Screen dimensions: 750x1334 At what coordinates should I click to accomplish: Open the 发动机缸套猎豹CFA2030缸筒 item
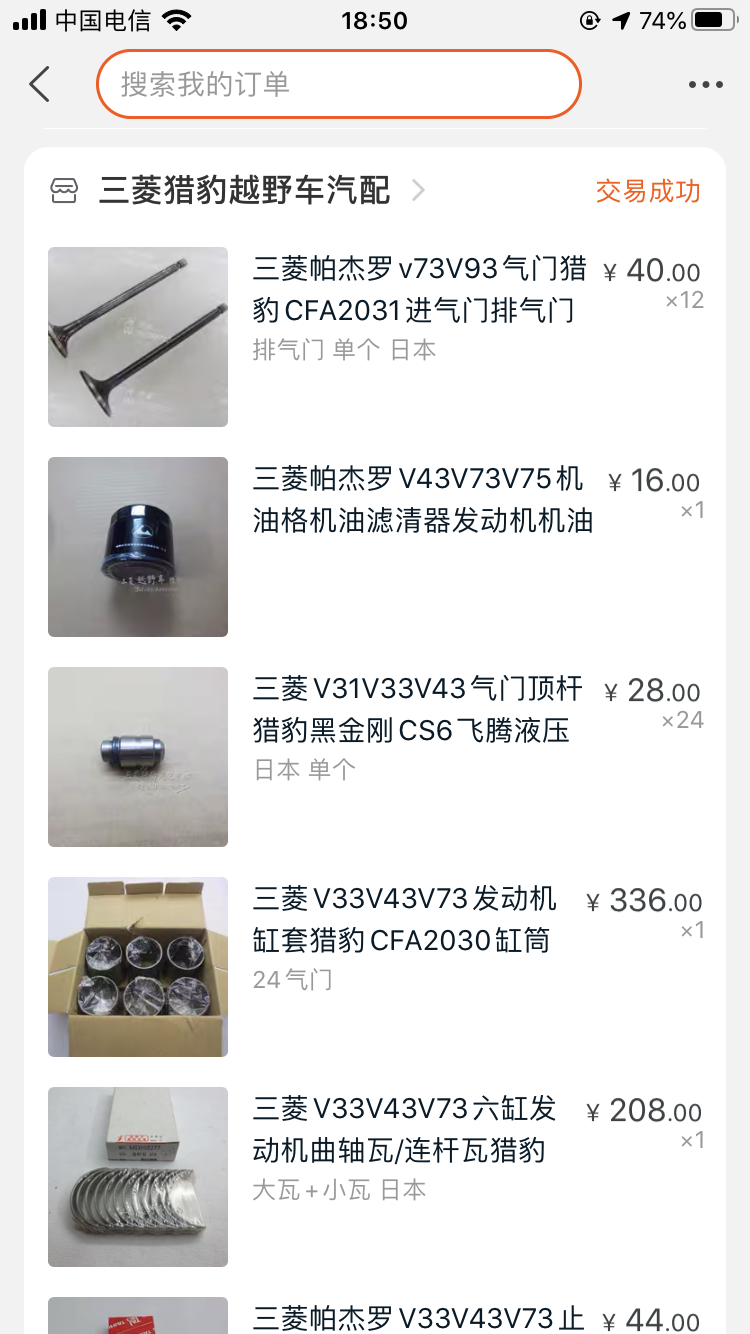(375, 967)
